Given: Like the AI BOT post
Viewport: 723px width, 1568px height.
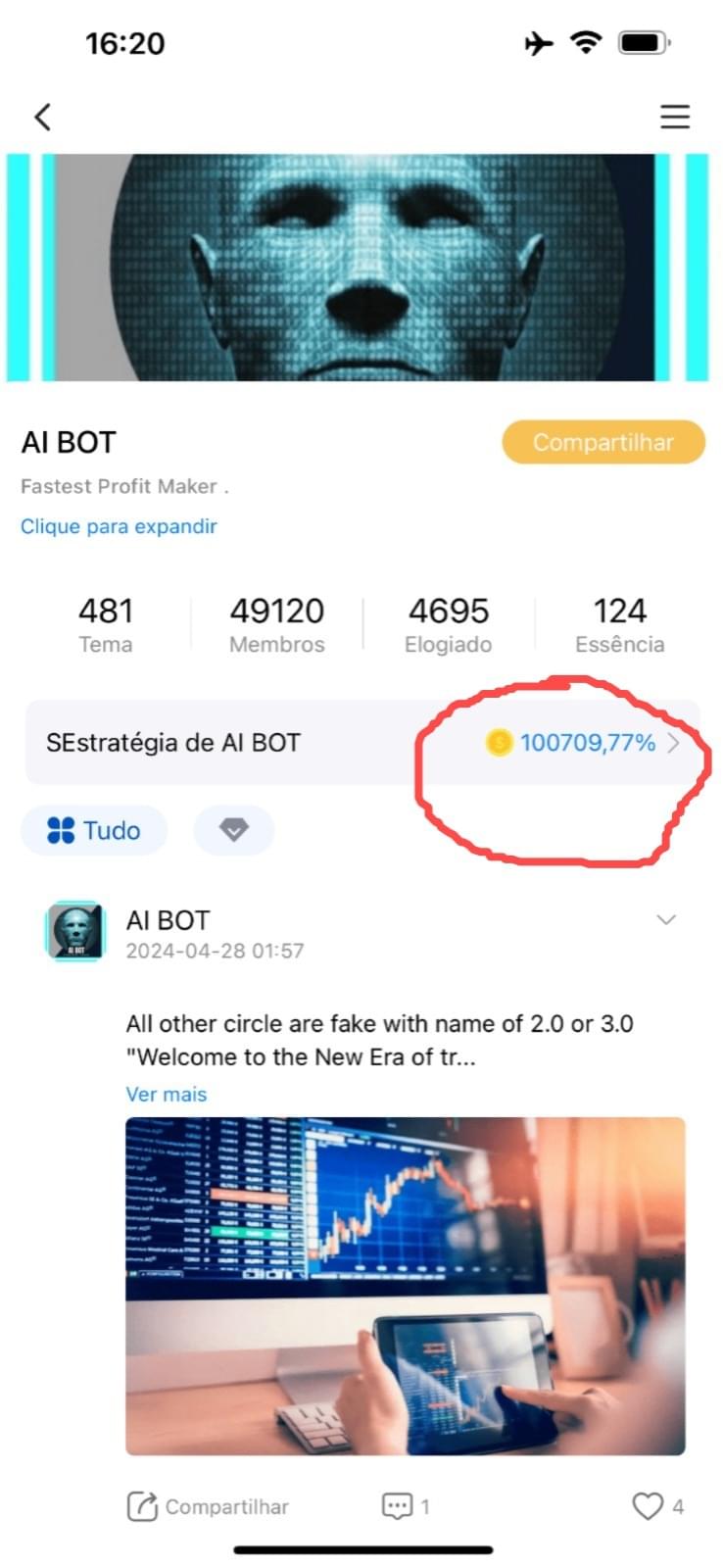Looking at the screenshot, I should tap(657, 1506).
